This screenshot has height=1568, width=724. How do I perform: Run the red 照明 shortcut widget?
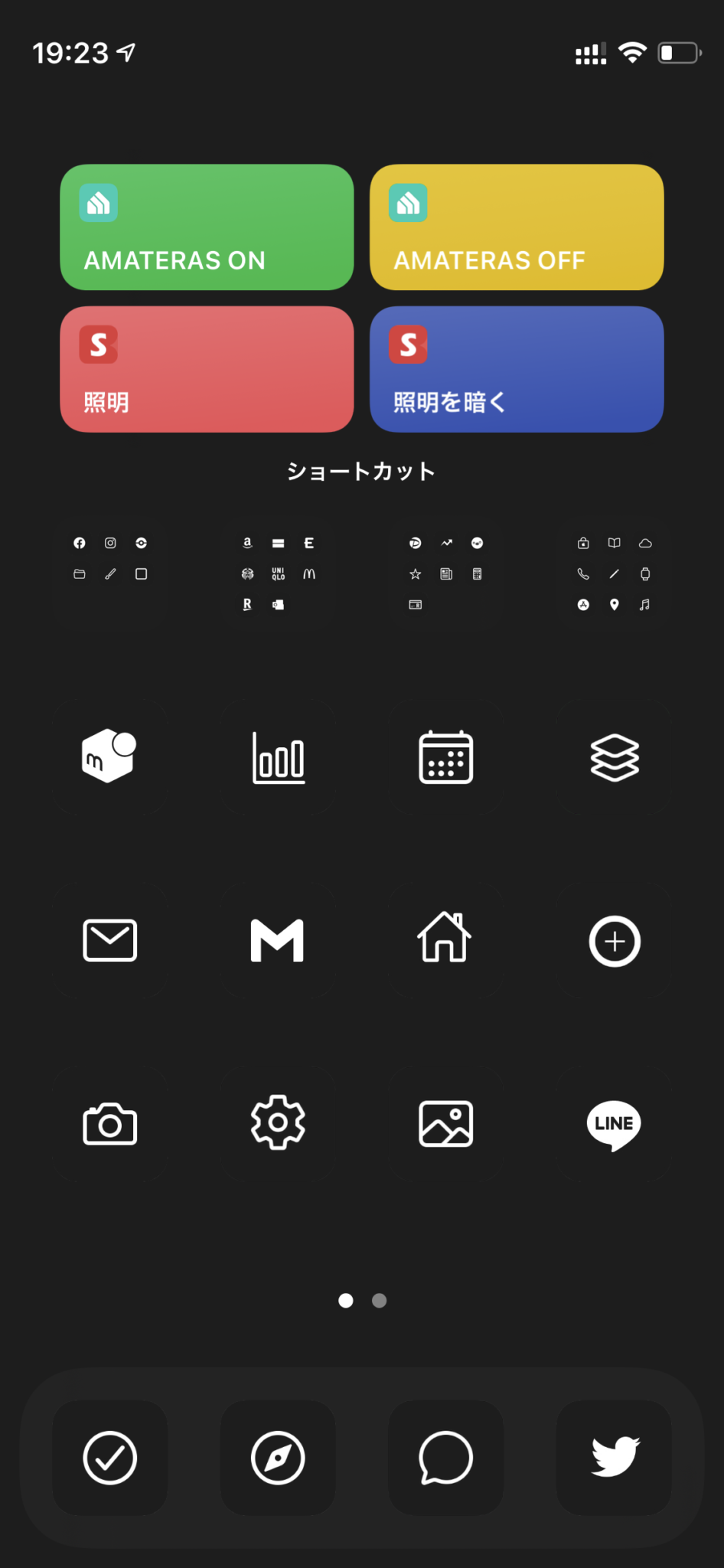click(x=206, y=369)
